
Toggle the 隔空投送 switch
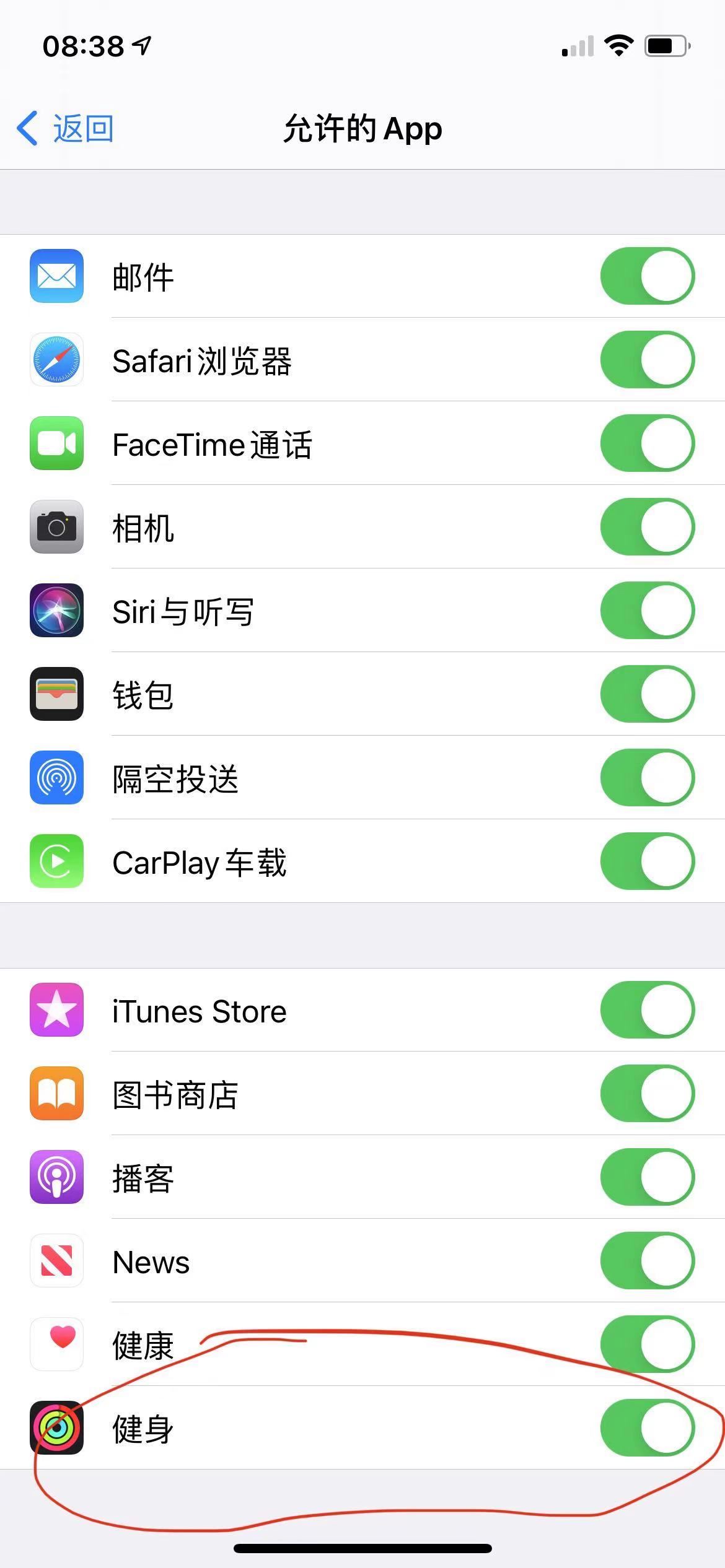(x=647, y=778)
